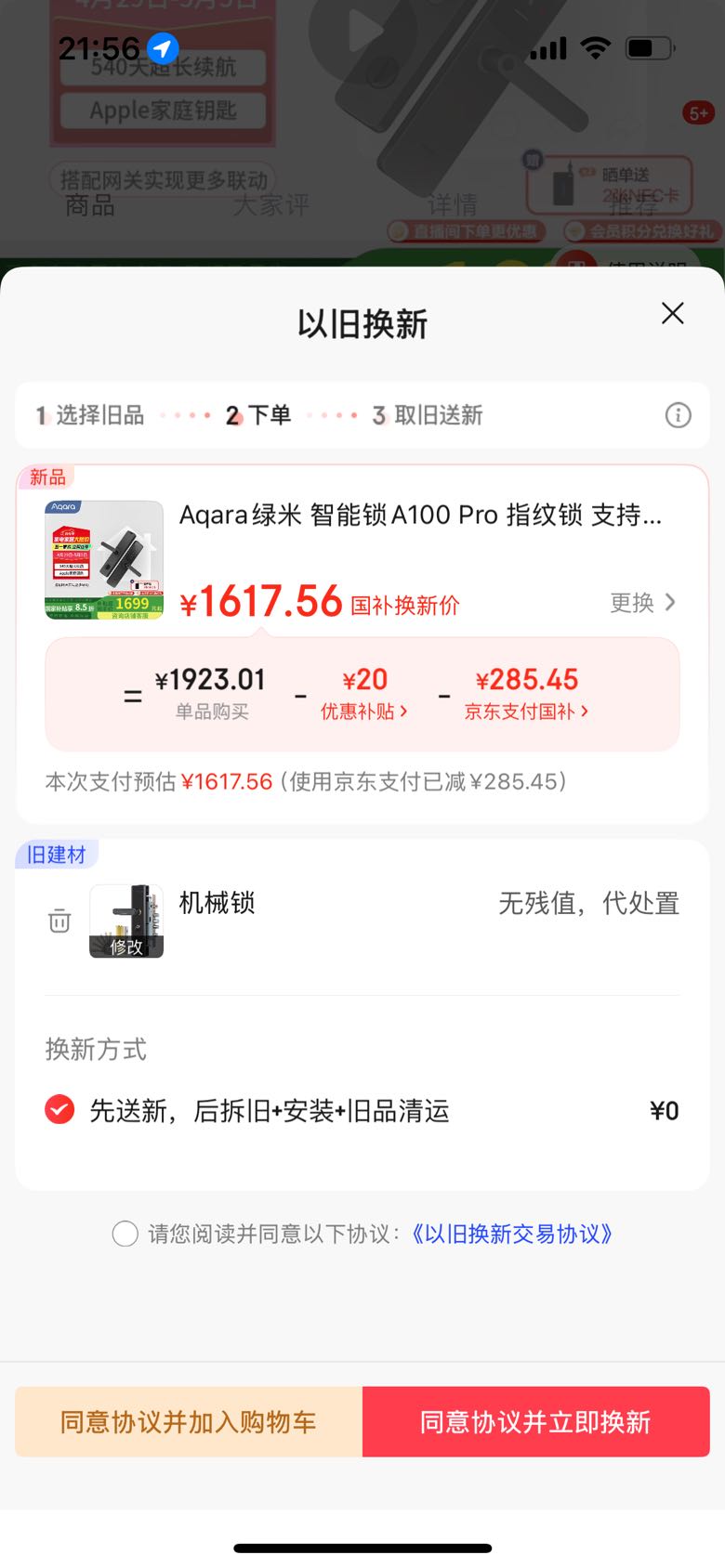Check the agreement consent circle
725x1568 pixels.
pyautogui.click(x=125, y=1234)
